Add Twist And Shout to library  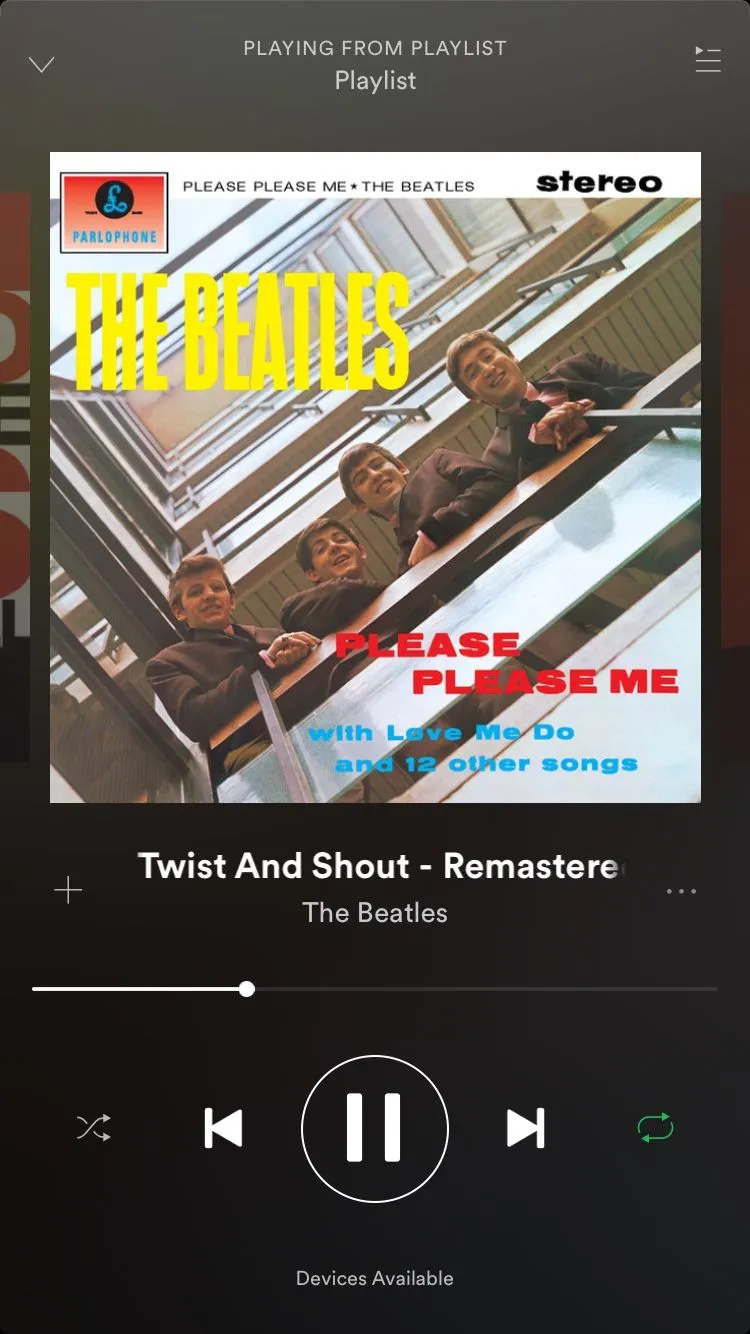pos(68,890)
